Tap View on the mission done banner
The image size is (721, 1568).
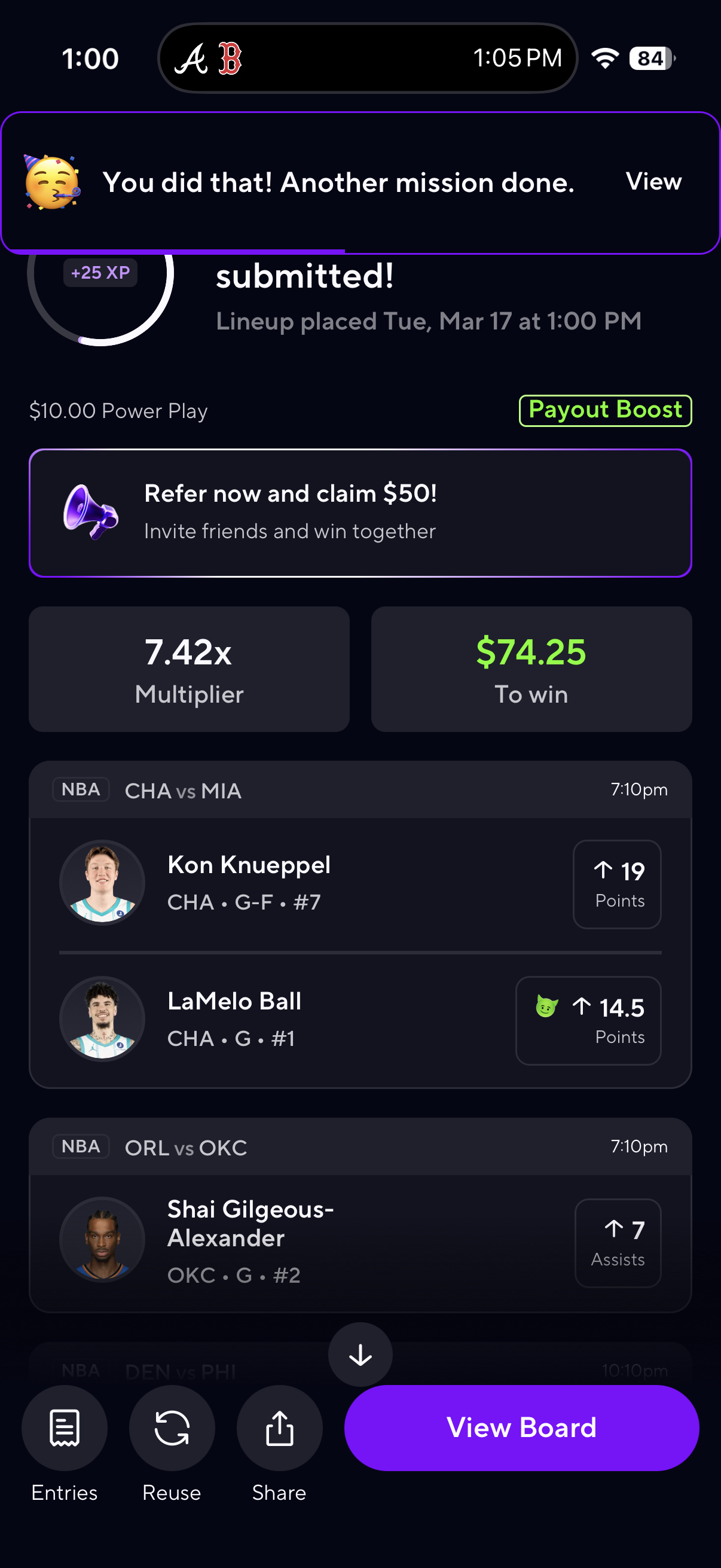coord(653,181)
